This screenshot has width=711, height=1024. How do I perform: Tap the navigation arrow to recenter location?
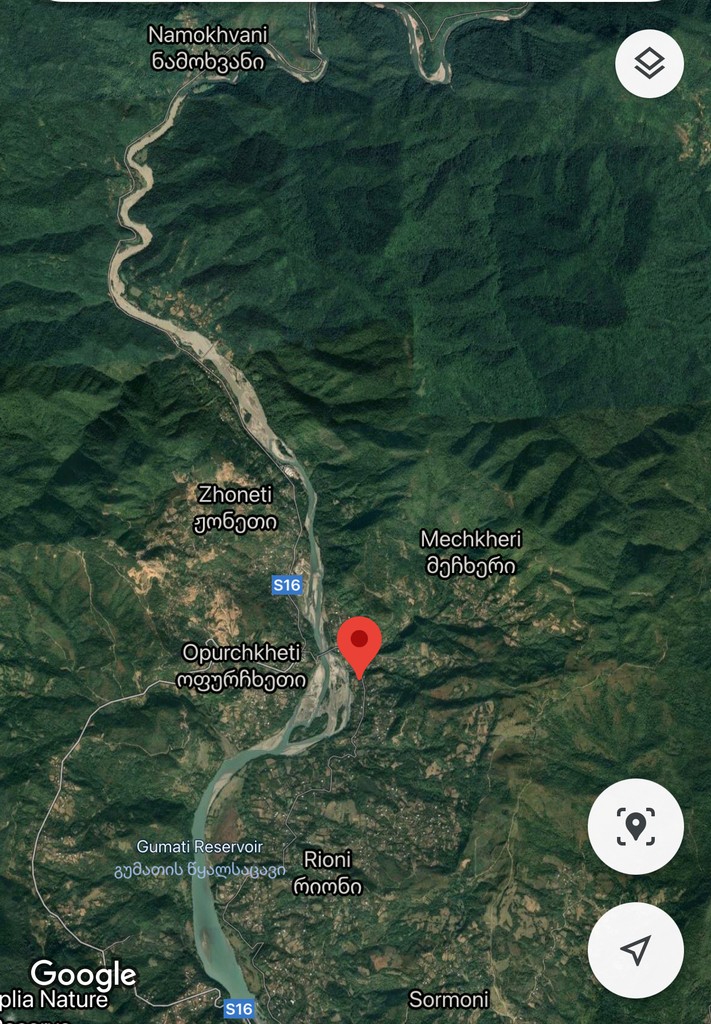(635, 950)
